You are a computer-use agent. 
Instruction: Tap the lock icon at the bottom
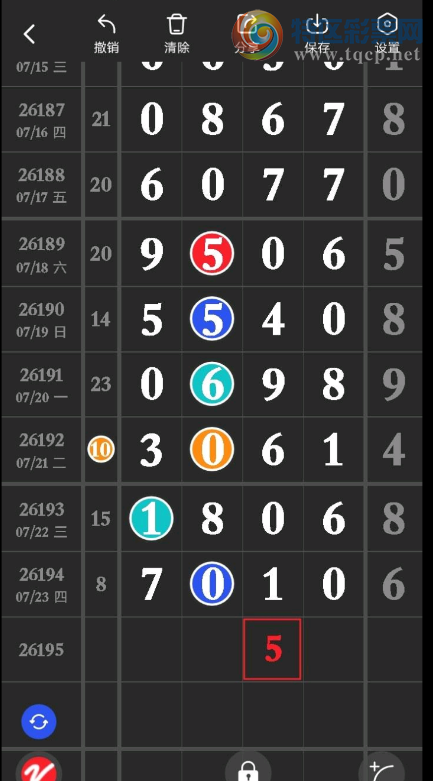tap(248, 767)
